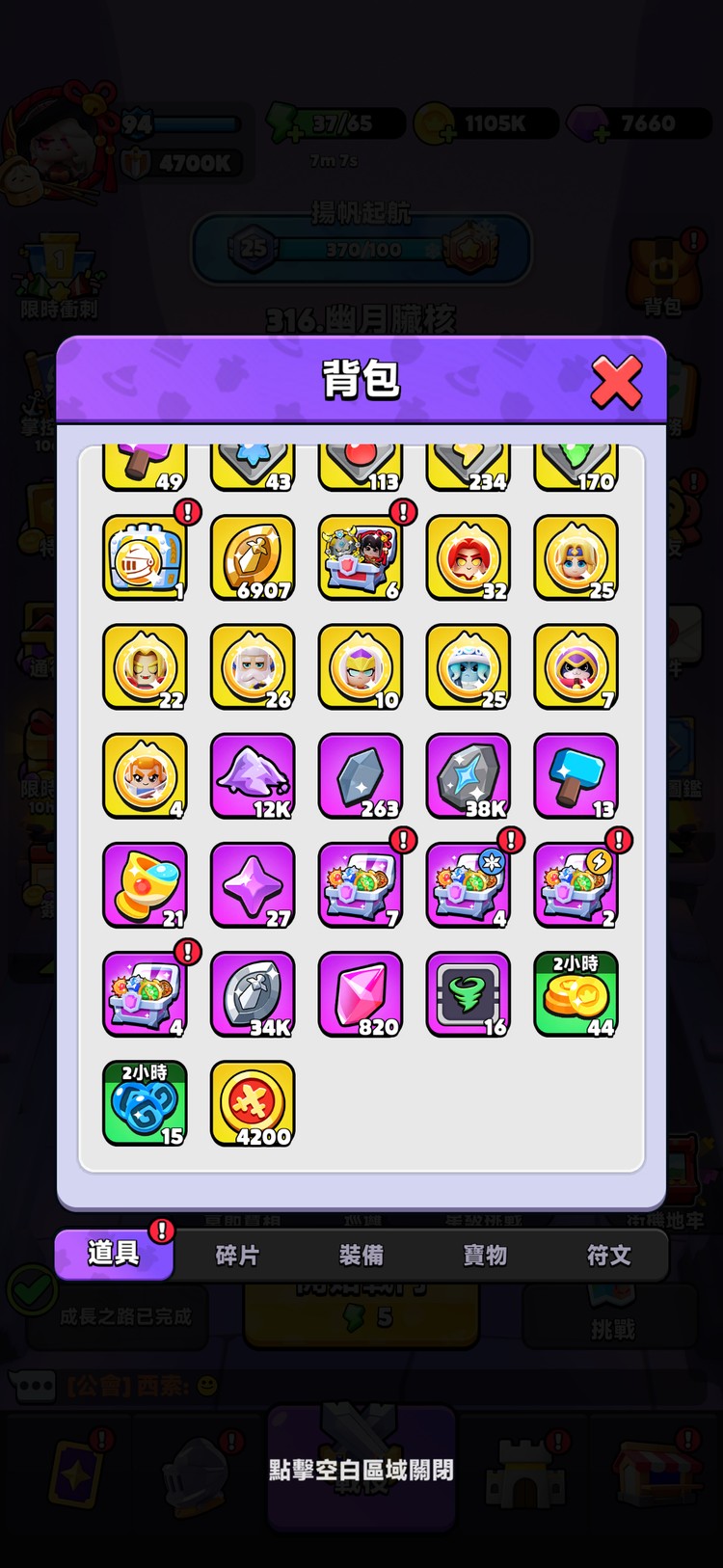Open the red cross coin item with 4200
Image resolution: width=723 pixels, height=1568 pixels.
pyautogui.click(x=253, y=1103)
